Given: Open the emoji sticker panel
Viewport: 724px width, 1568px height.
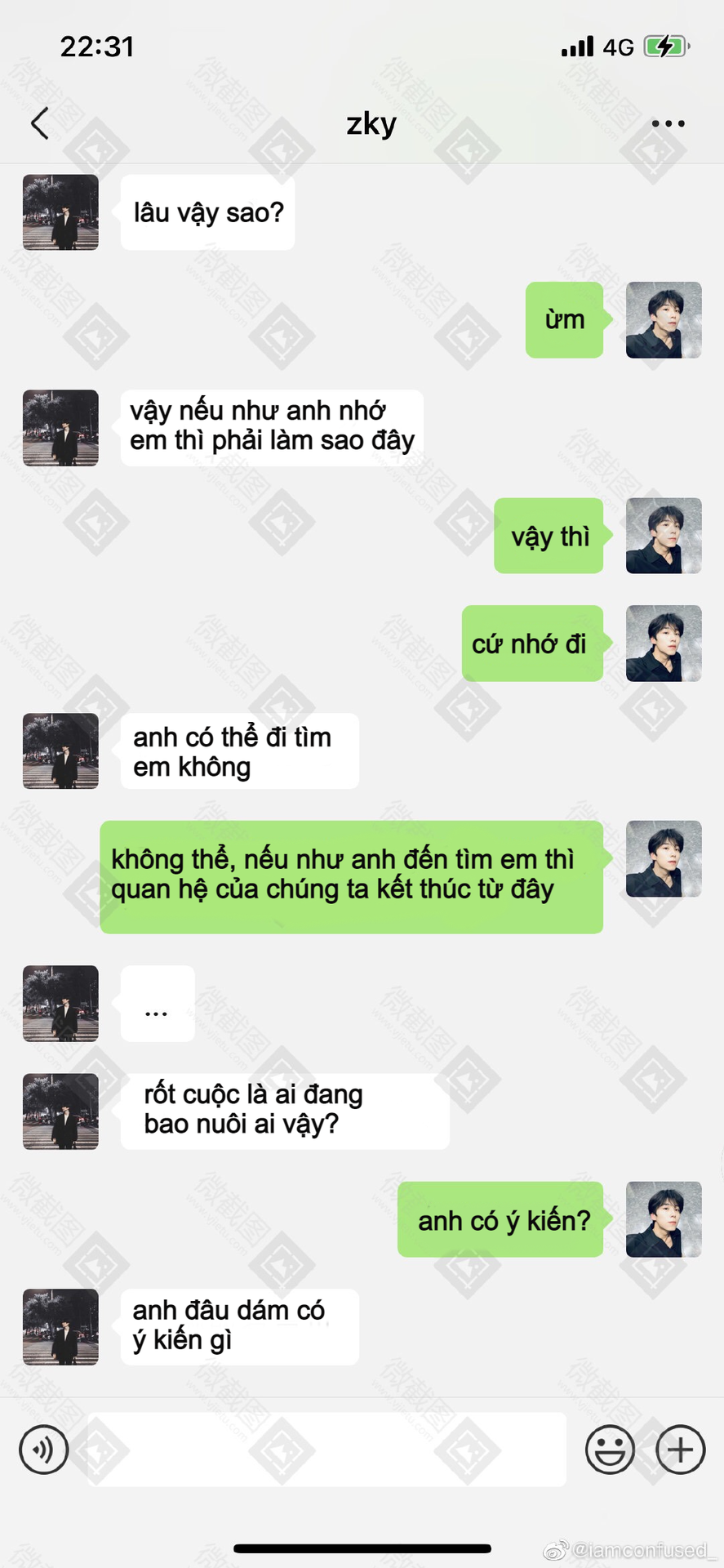Looking at the screenshot, I should pos(610,1450).
